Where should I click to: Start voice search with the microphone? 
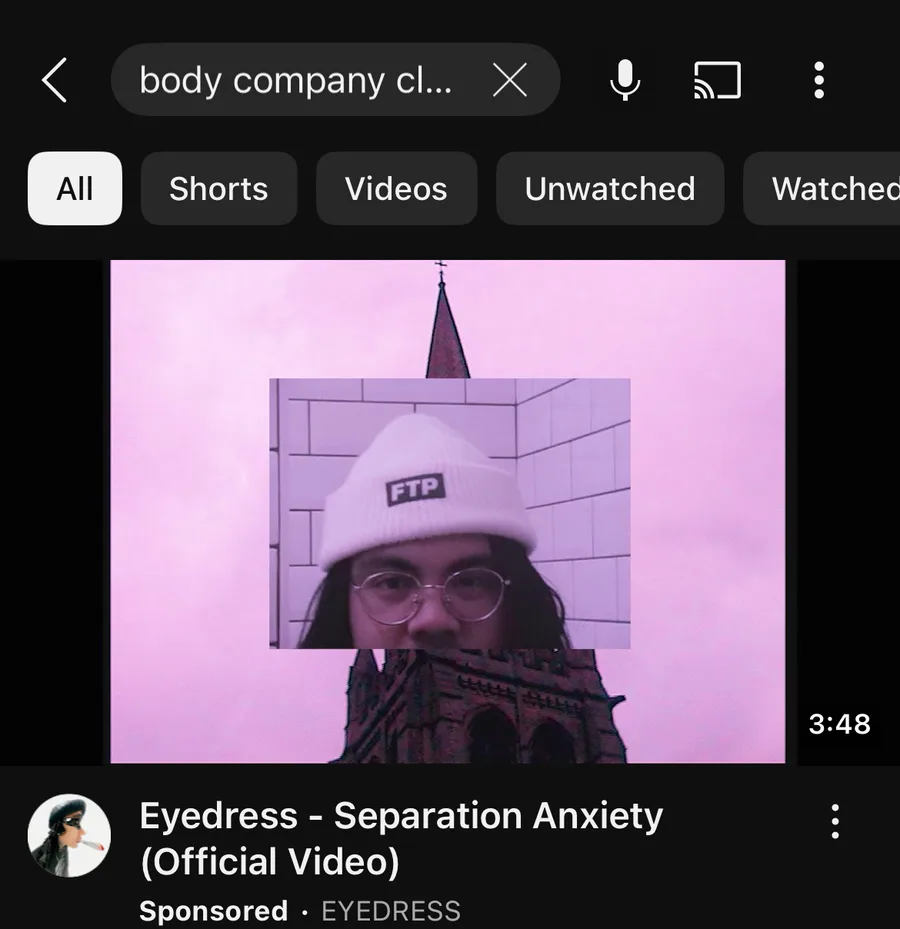click(625, 80)
